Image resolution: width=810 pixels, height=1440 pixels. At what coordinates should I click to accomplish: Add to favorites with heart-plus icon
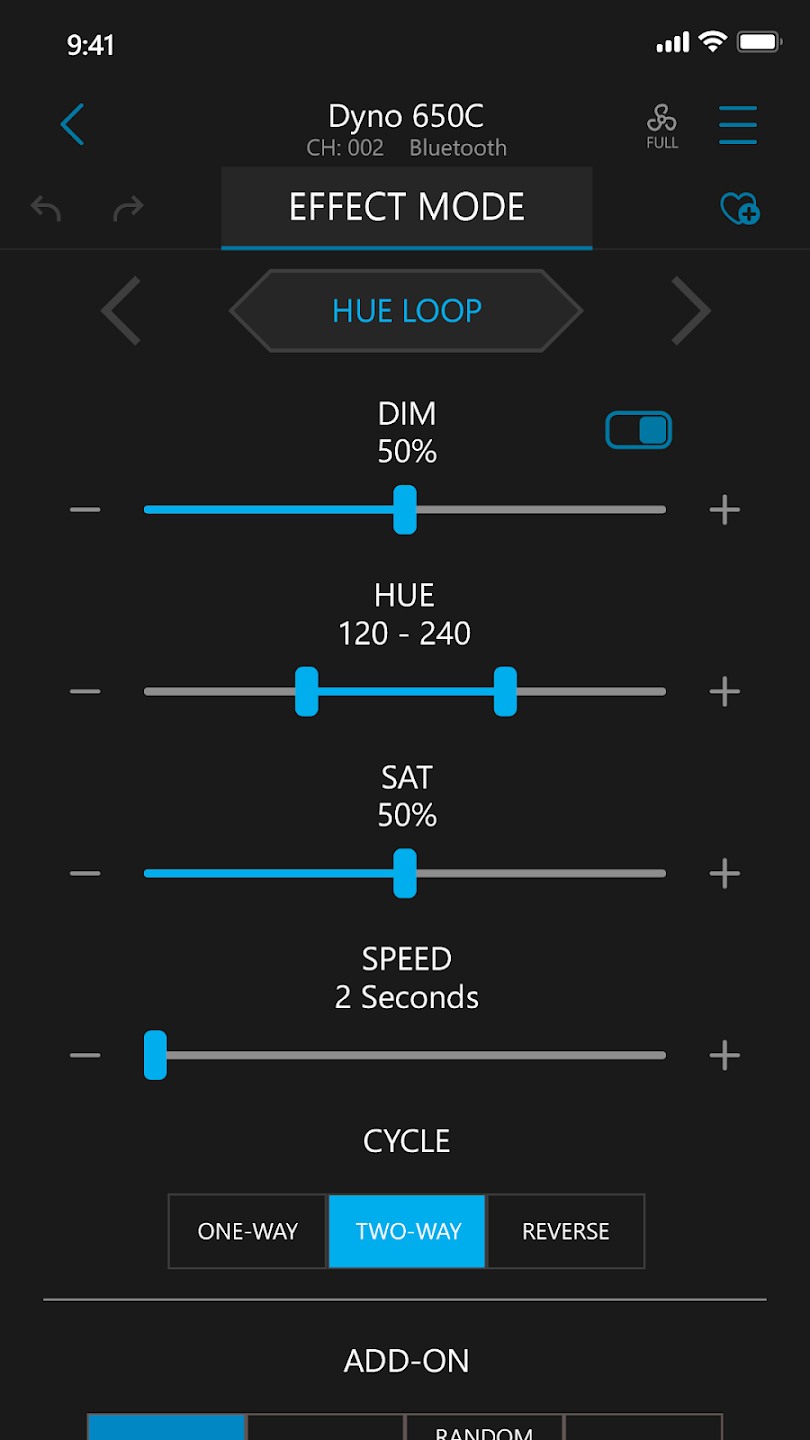740,208
